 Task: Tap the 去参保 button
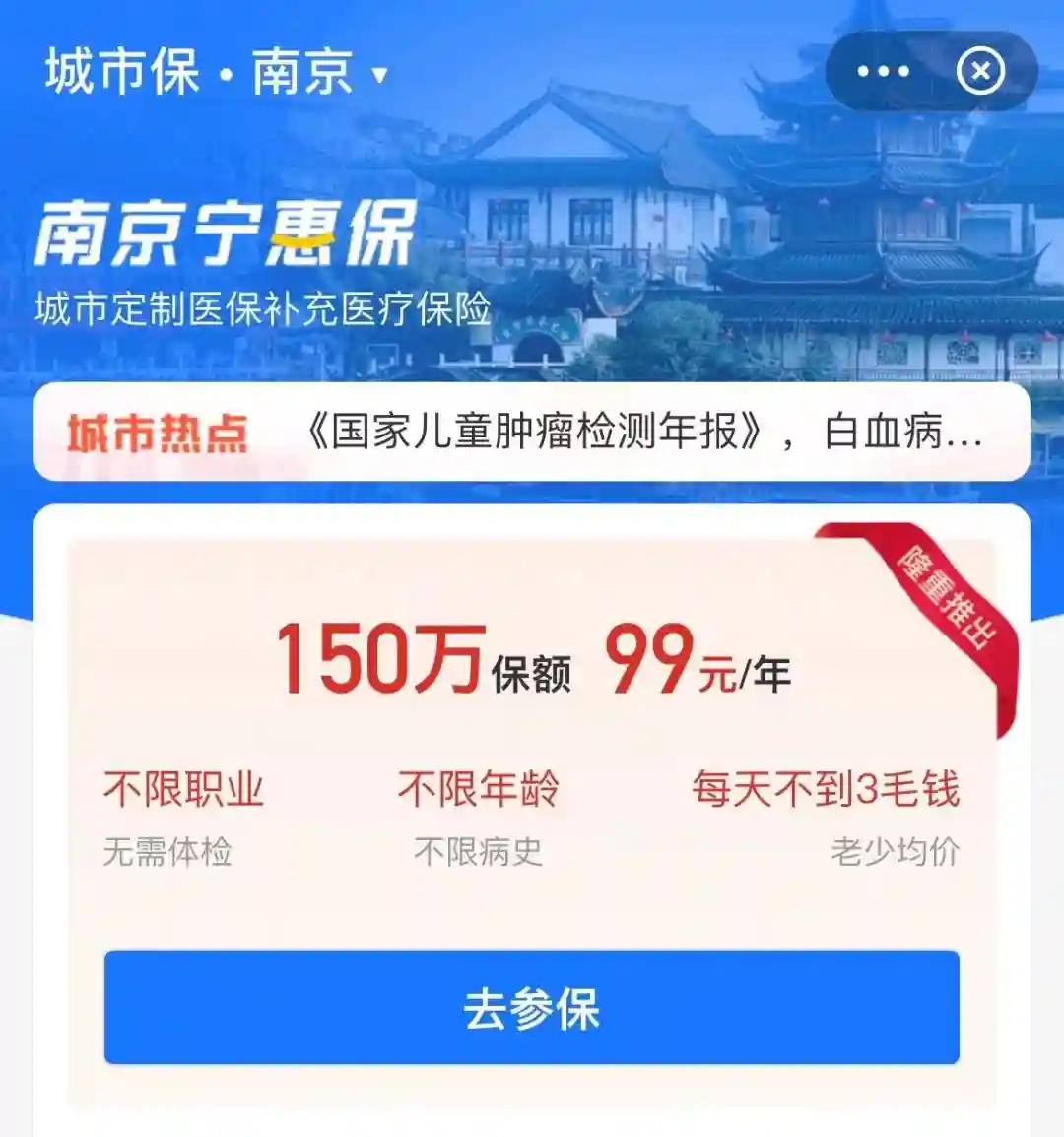[x=532, y=1008]
